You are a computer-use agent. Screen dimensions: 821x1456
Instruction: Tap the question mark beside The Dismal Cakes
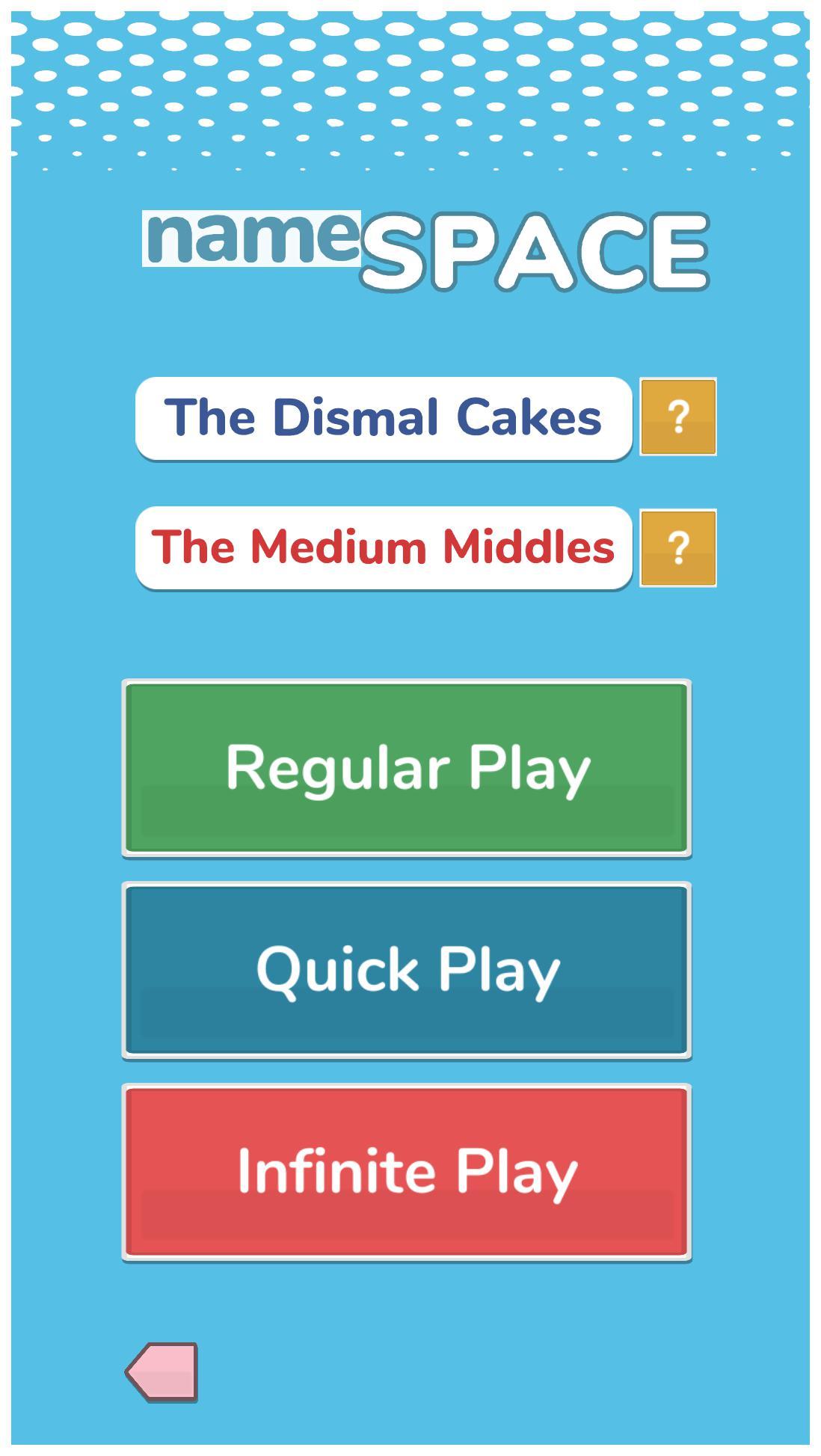click(677, 417)
